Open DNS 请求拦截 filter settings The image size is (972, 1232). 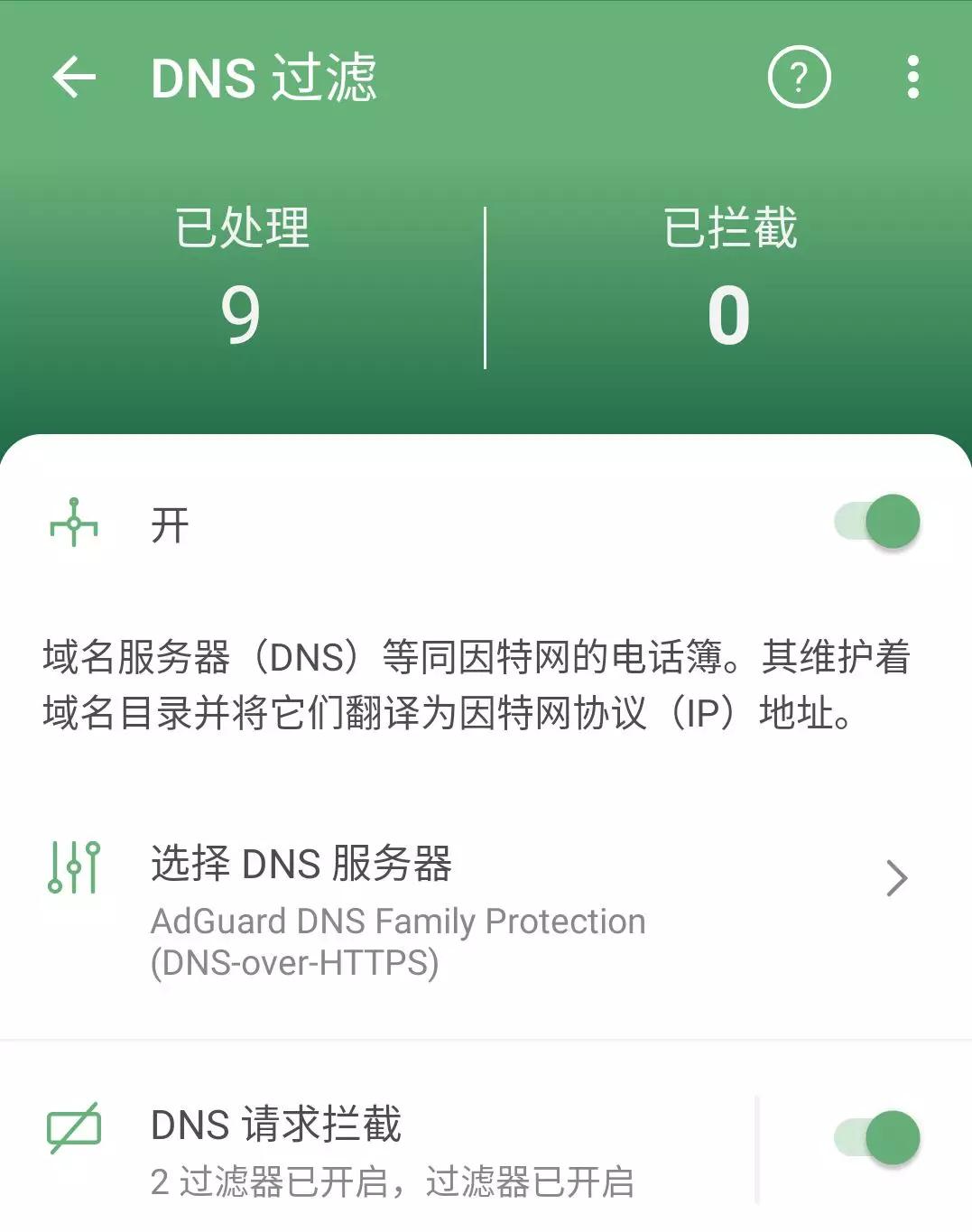tap(388, 1151)
